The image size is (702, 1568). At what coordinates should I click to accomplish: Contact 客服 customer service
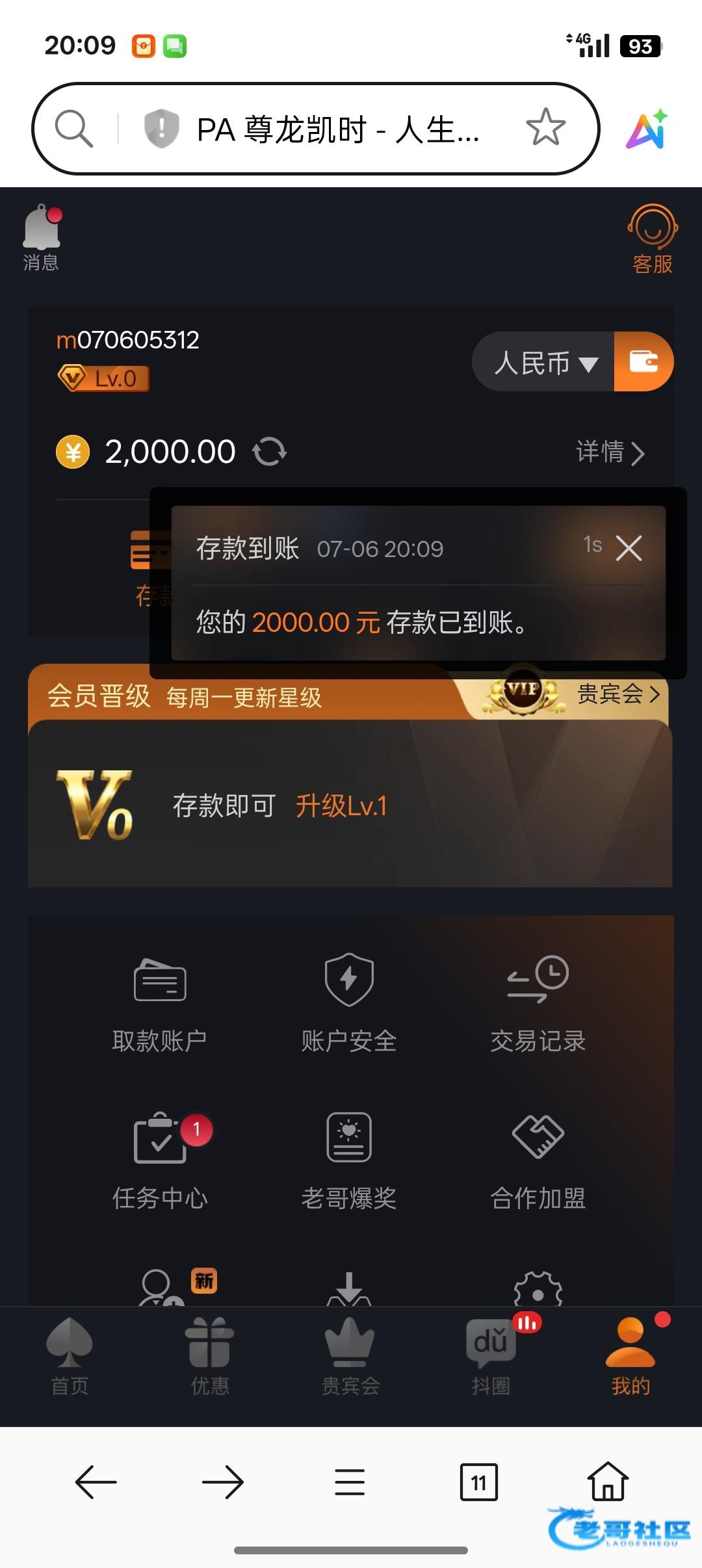[652, 239]
